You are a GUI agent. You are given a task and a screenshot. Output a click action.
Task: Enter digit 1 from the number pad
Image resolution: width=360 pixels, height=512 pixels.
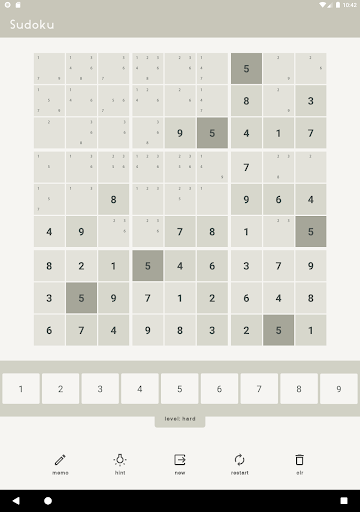[21, 389]
